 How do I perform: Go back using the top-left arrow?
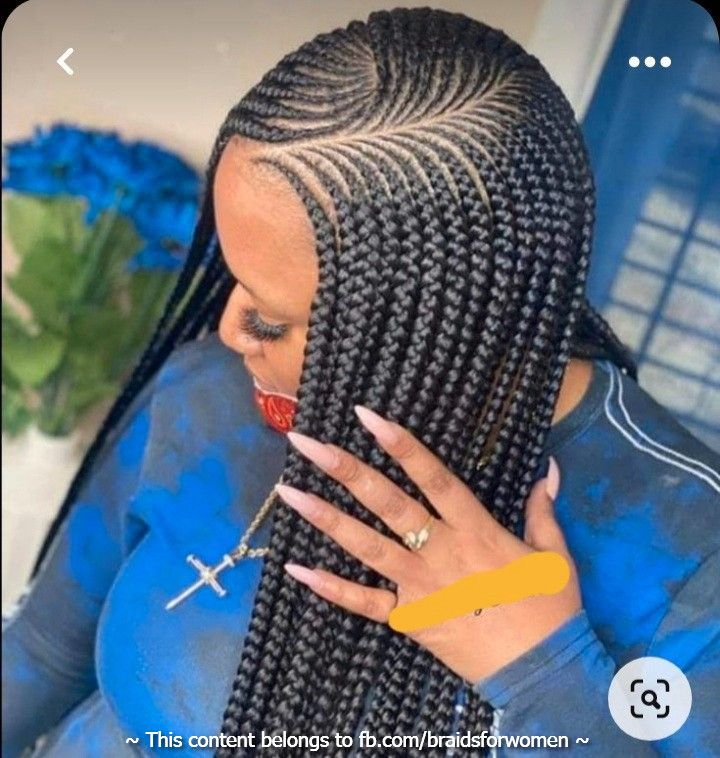pyautogui.click(x=65, y=62)
